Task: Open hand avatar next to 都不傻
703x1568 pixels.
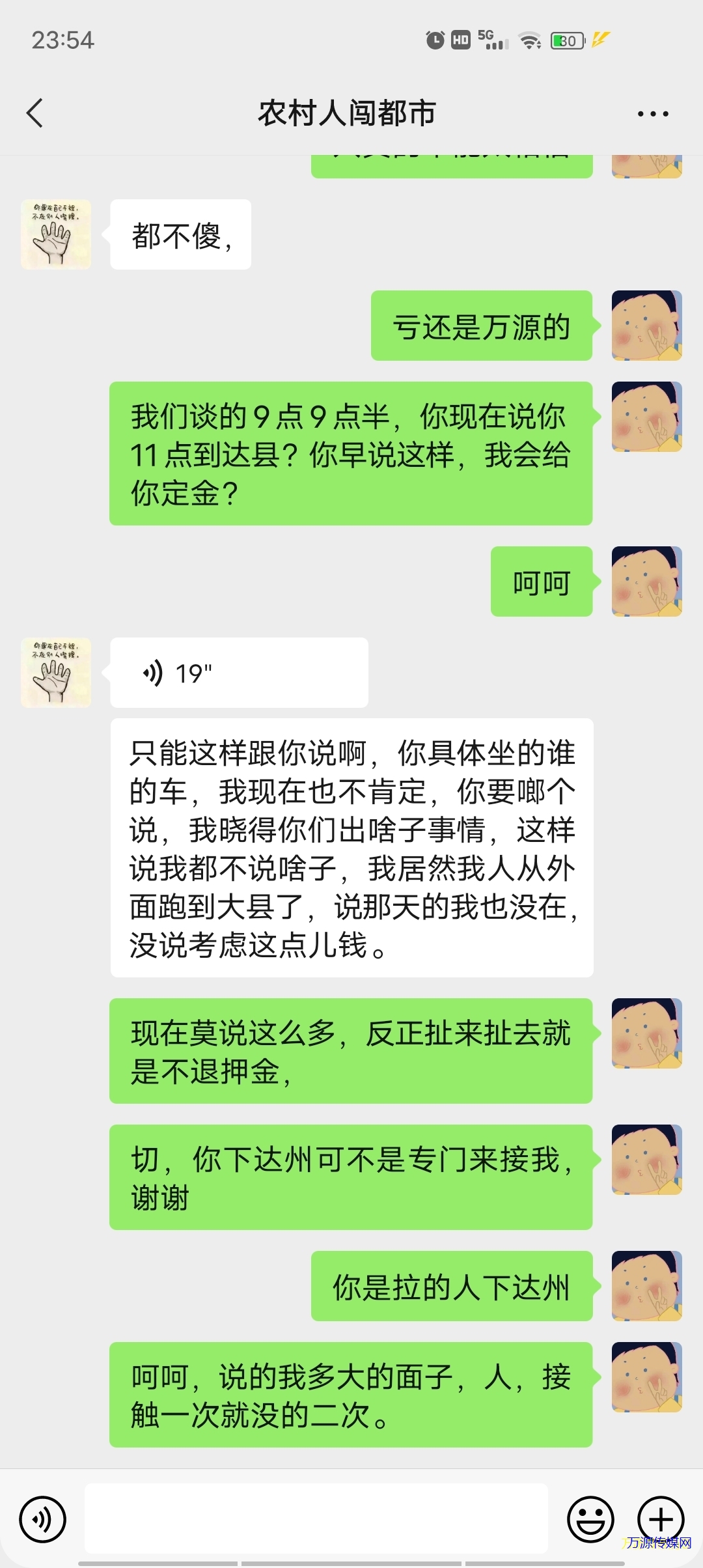Action: pyautogui.click(x=56, y=234)
